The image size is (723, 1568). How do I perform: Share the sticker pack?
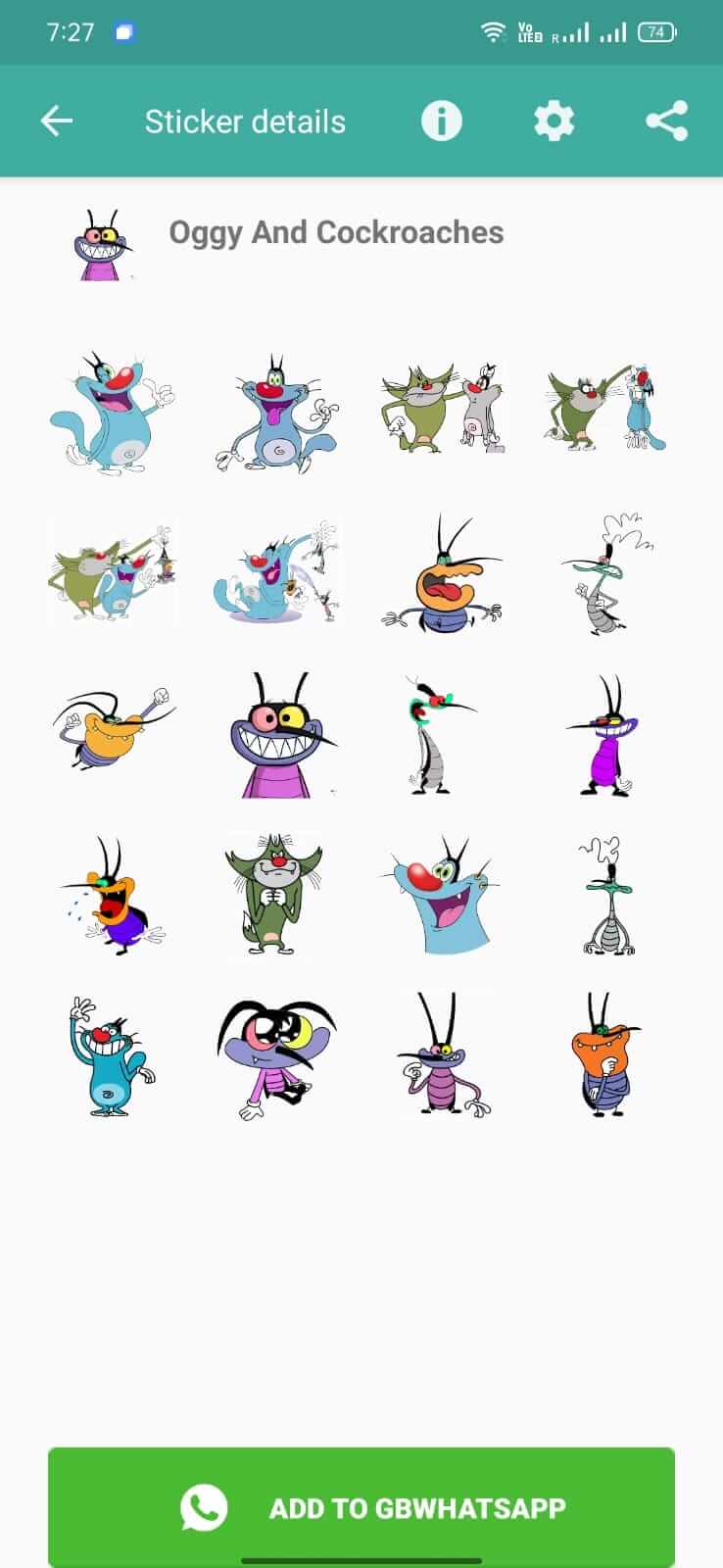(x=666, y=121)
